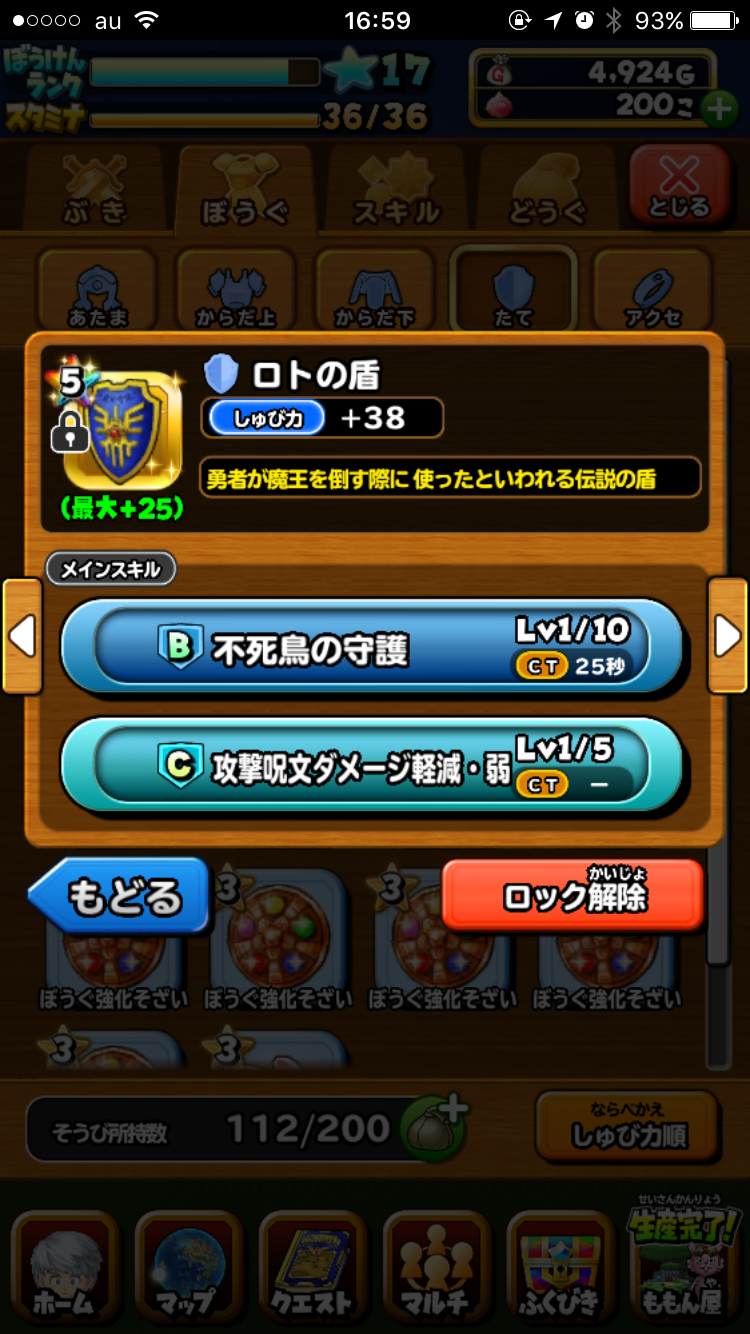Show the previous item with the left arrow
This screenshot has height=1334, width=750.
[x=22, y=636]
